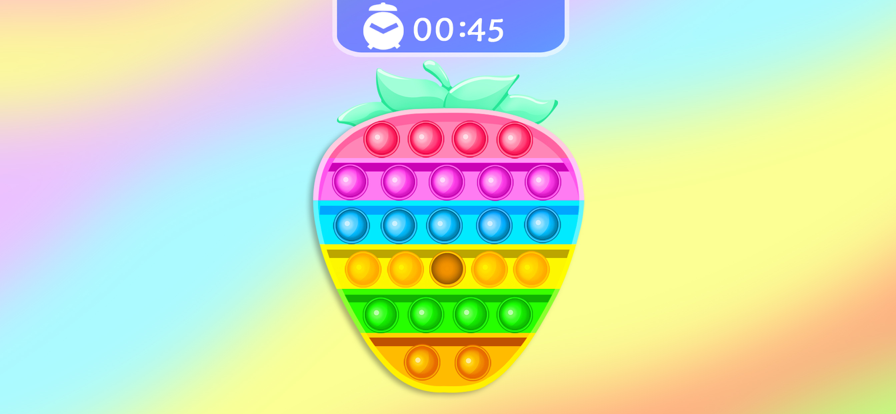Pop the first red bubble in the top row
Image resolution: width=896 pixels, height=414 pixels.
(381, 138)
